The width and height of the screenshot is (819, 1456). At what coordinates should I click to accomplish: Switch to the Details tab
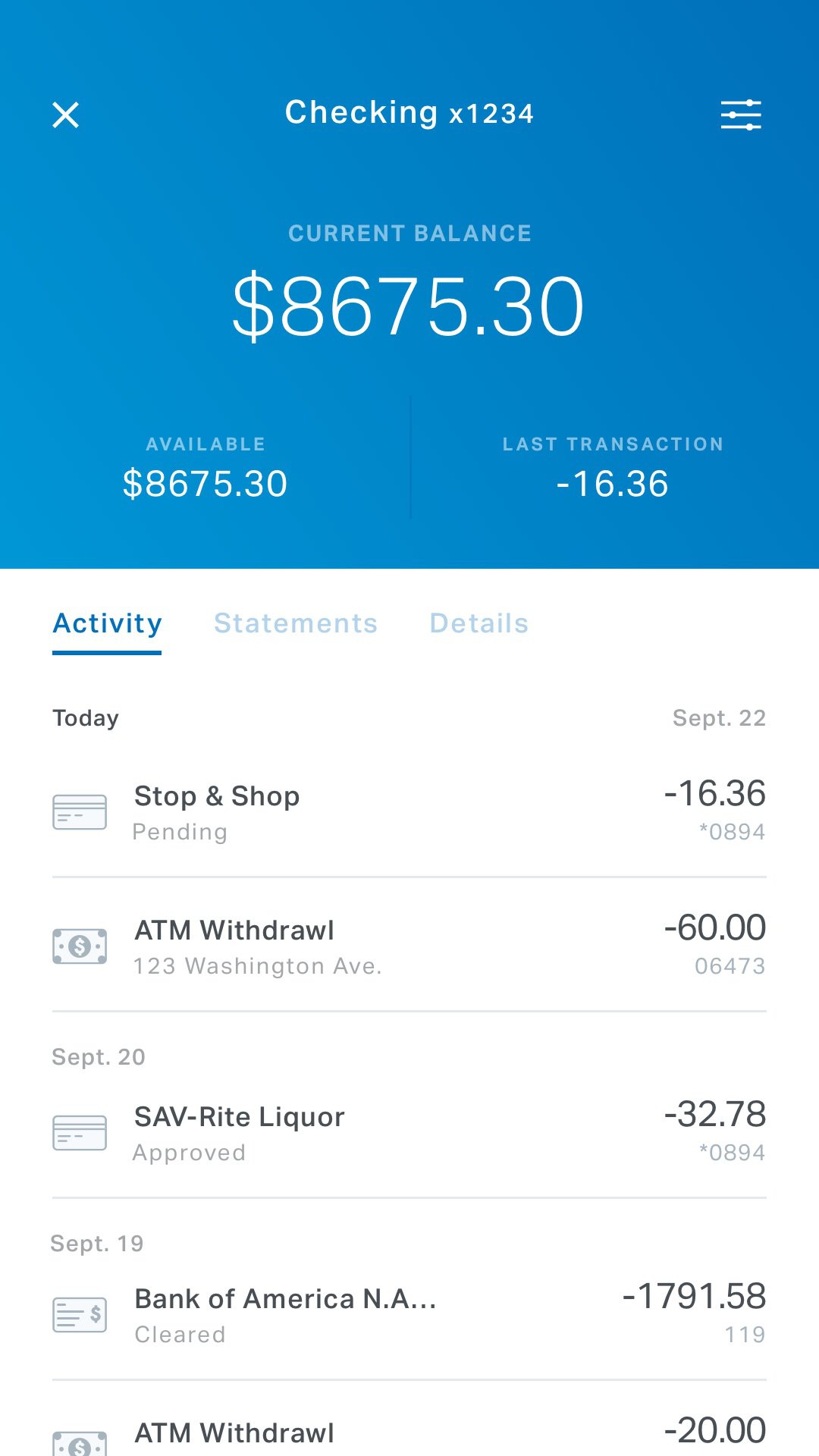click(x=479, y=623)
